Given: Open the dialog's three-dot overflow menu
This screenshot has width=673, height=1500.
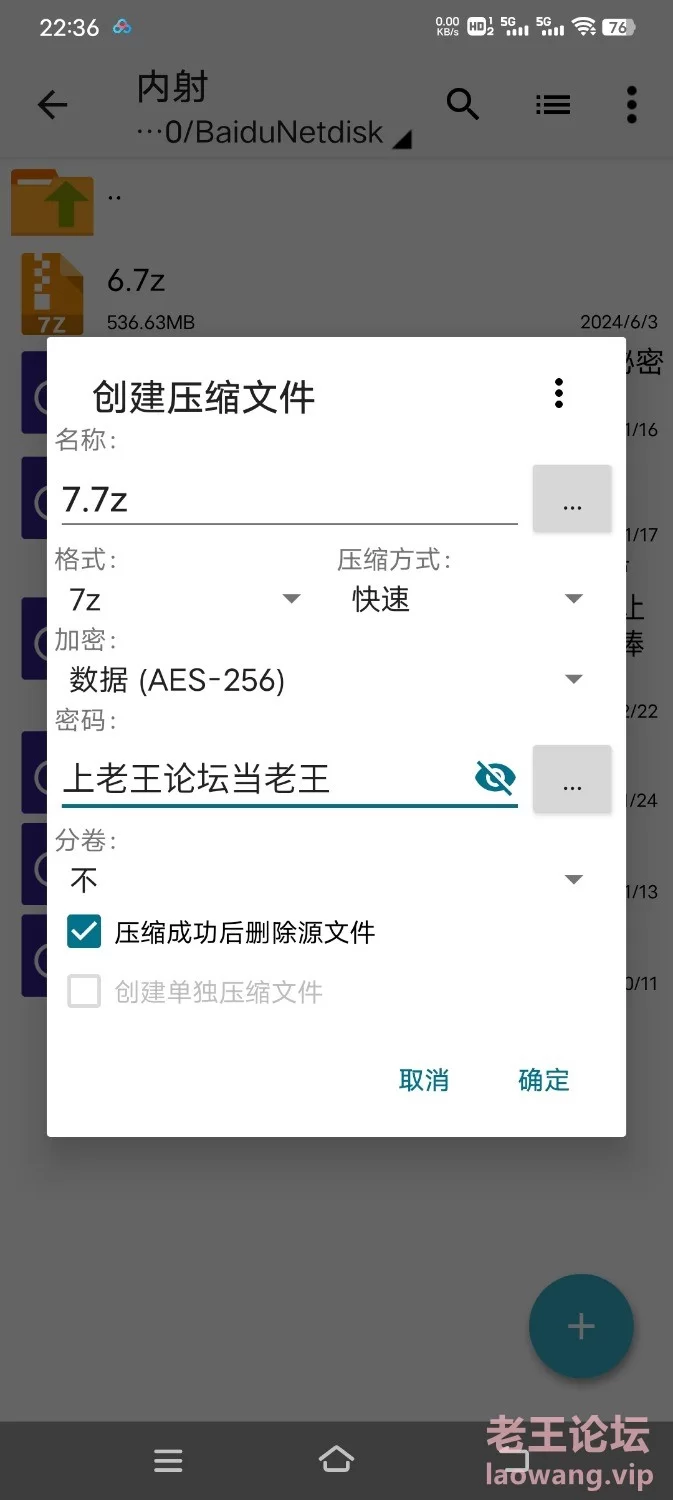Looking at the screenshot, I should (559, 394).
